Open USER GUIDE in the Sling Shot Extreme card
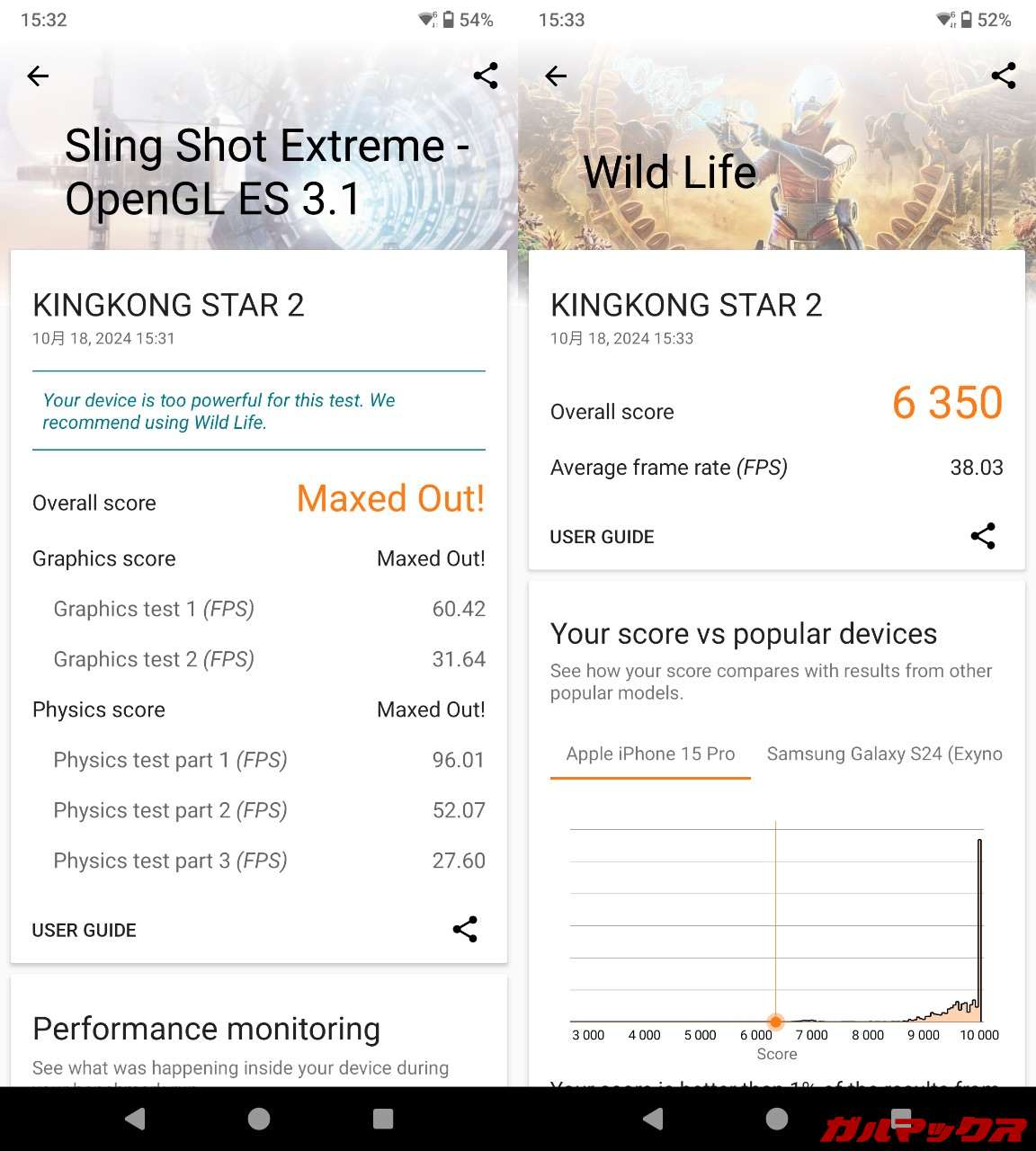The height and width of the screenshot is (1151, 1036). point(85,930)
